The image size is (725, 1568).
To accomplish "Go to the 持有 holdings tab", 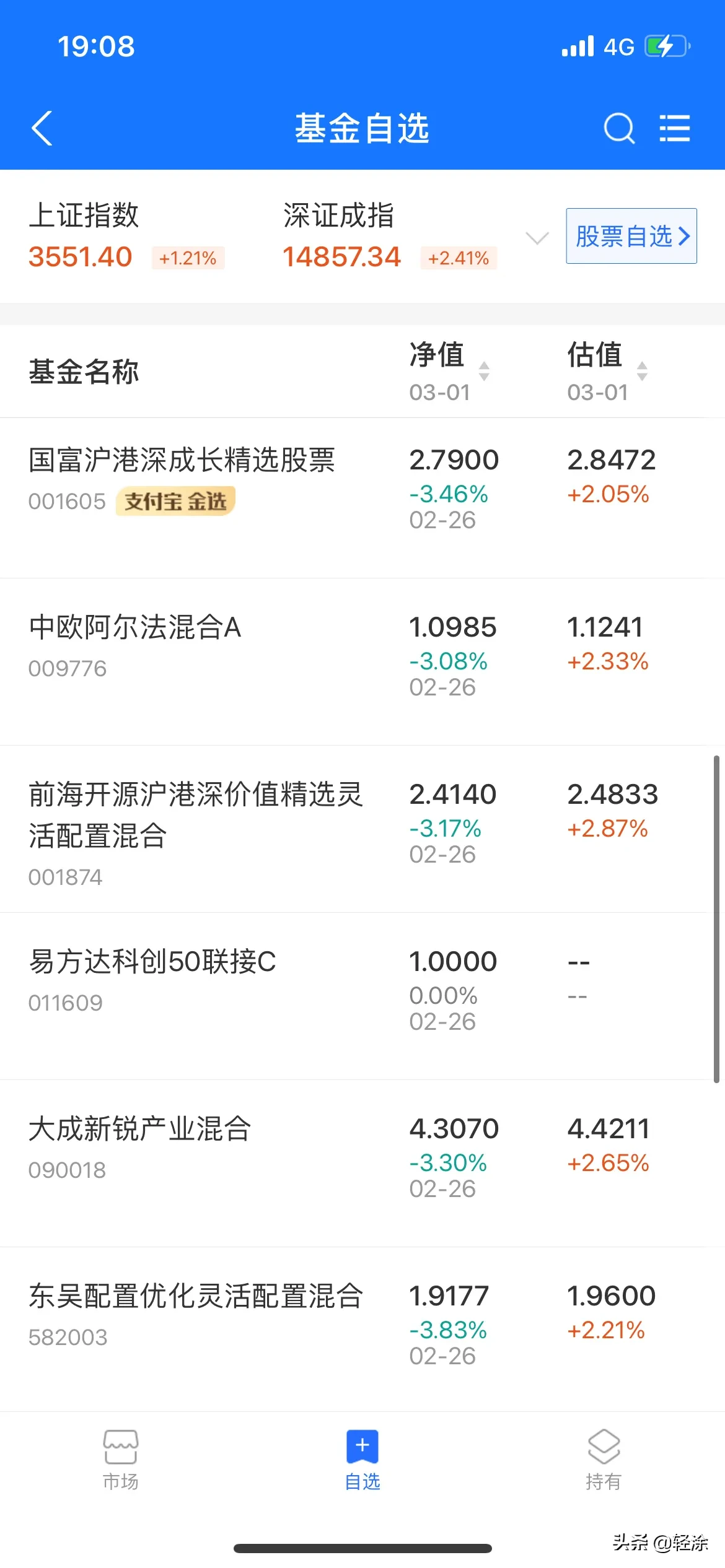I will 604,1460.
